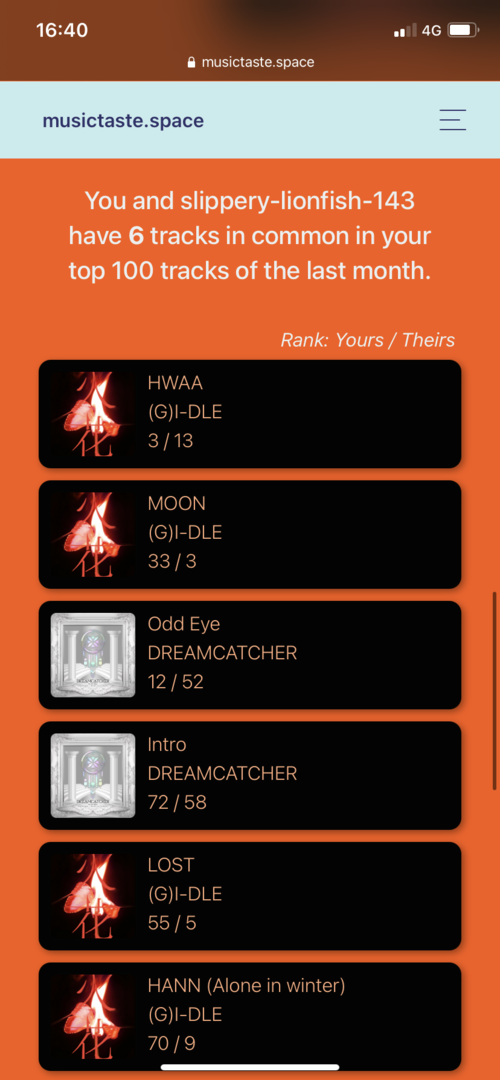This screenshot has height=1080, width=500.
Task: Select HANN (Alone in winter) card
Action: point(249,1016)
